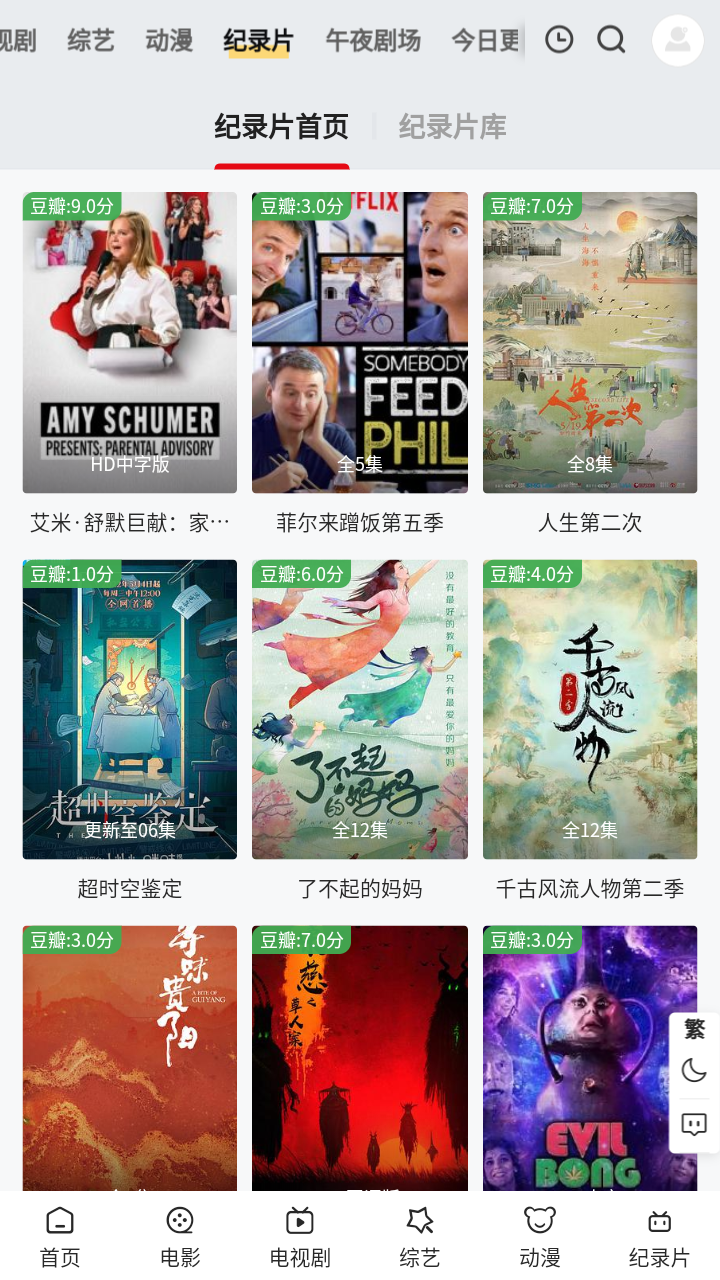
Task: Open the documentary 菲尔来蹭饭第五季
Action: 360,343
